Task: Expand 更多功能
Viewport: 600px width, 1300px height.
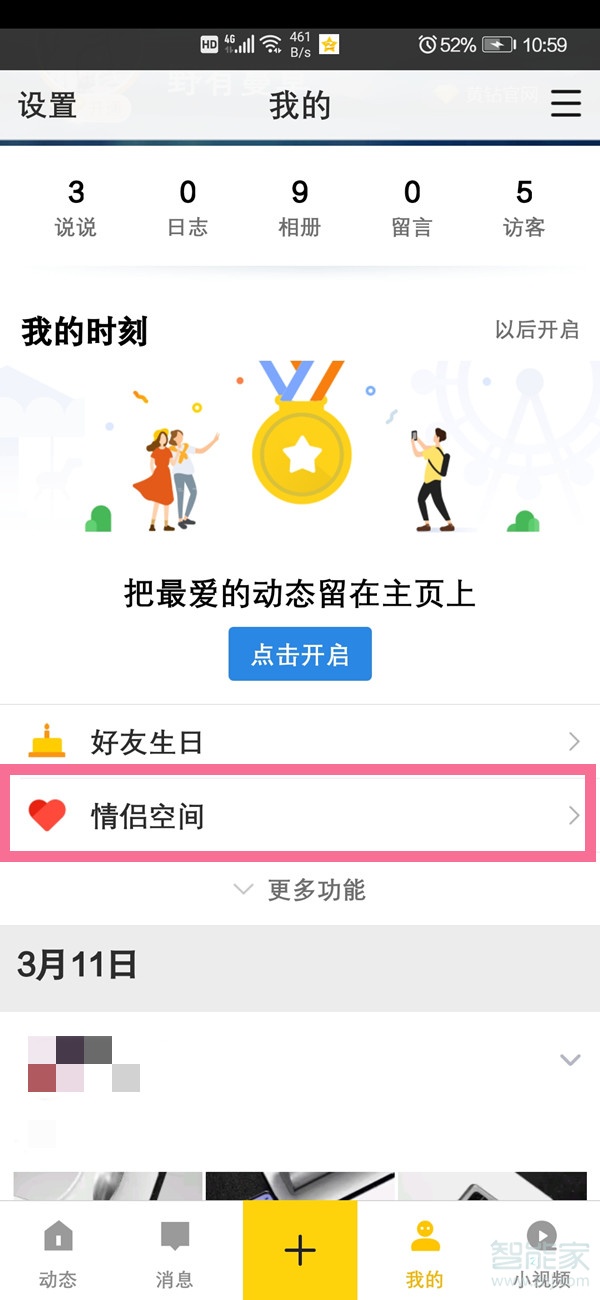Action: pyautogui.click(x=299, y=889)
